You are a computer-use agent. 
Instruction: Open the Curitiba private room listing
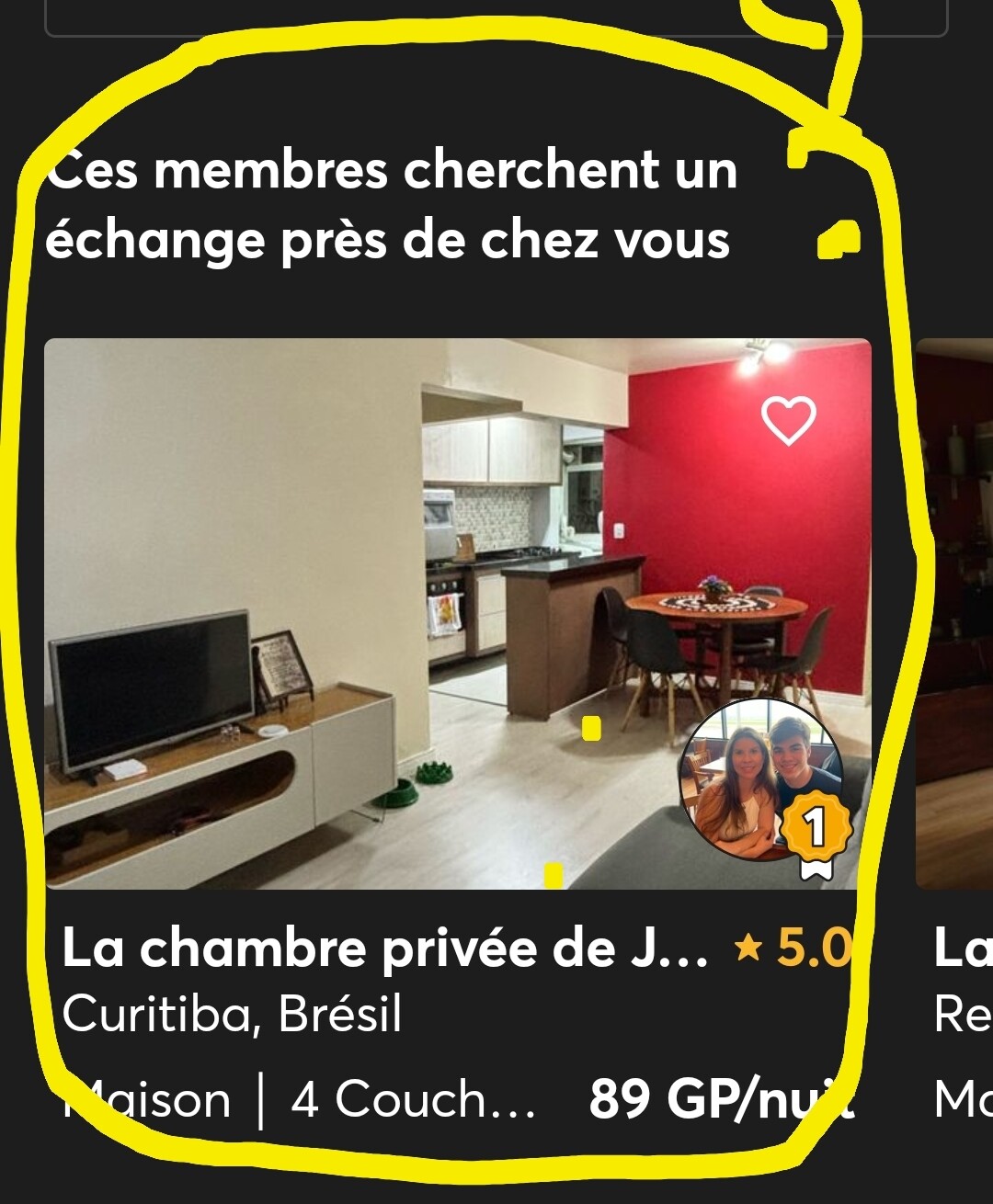384,948
